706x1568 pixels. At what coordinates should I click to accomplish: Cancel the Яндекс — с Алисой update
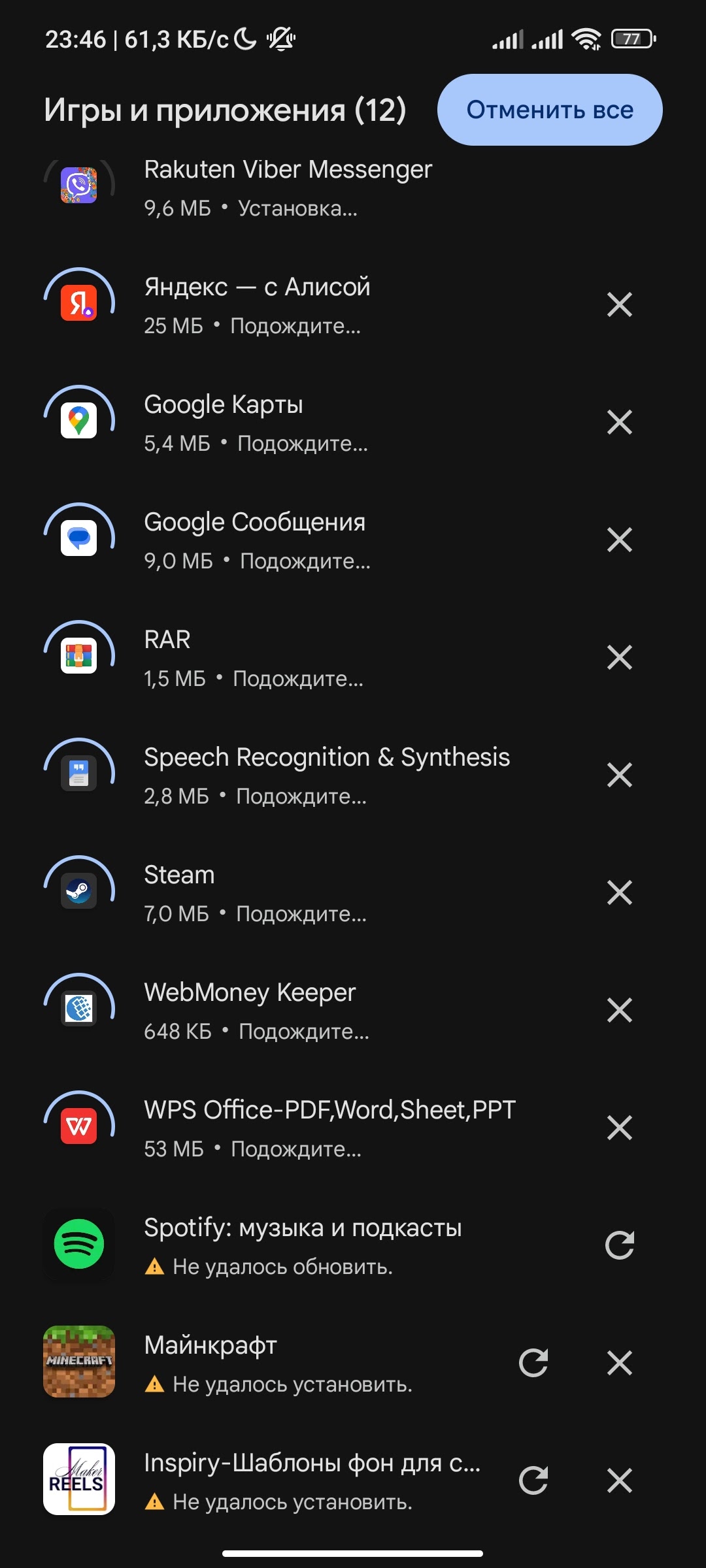pos(619,304)
